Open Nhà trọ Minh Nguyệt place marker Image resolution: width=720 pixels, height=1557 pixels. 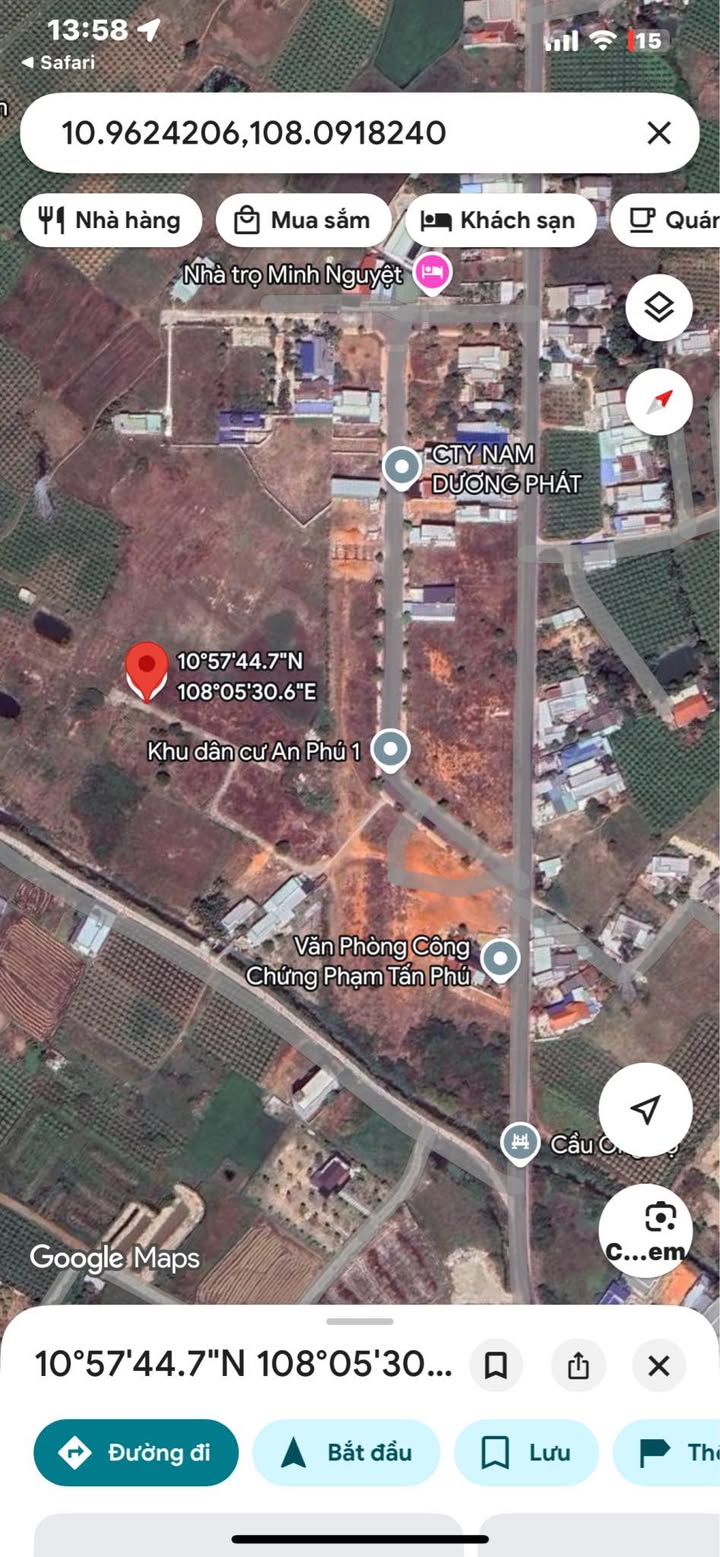click(x=433, y=272)
